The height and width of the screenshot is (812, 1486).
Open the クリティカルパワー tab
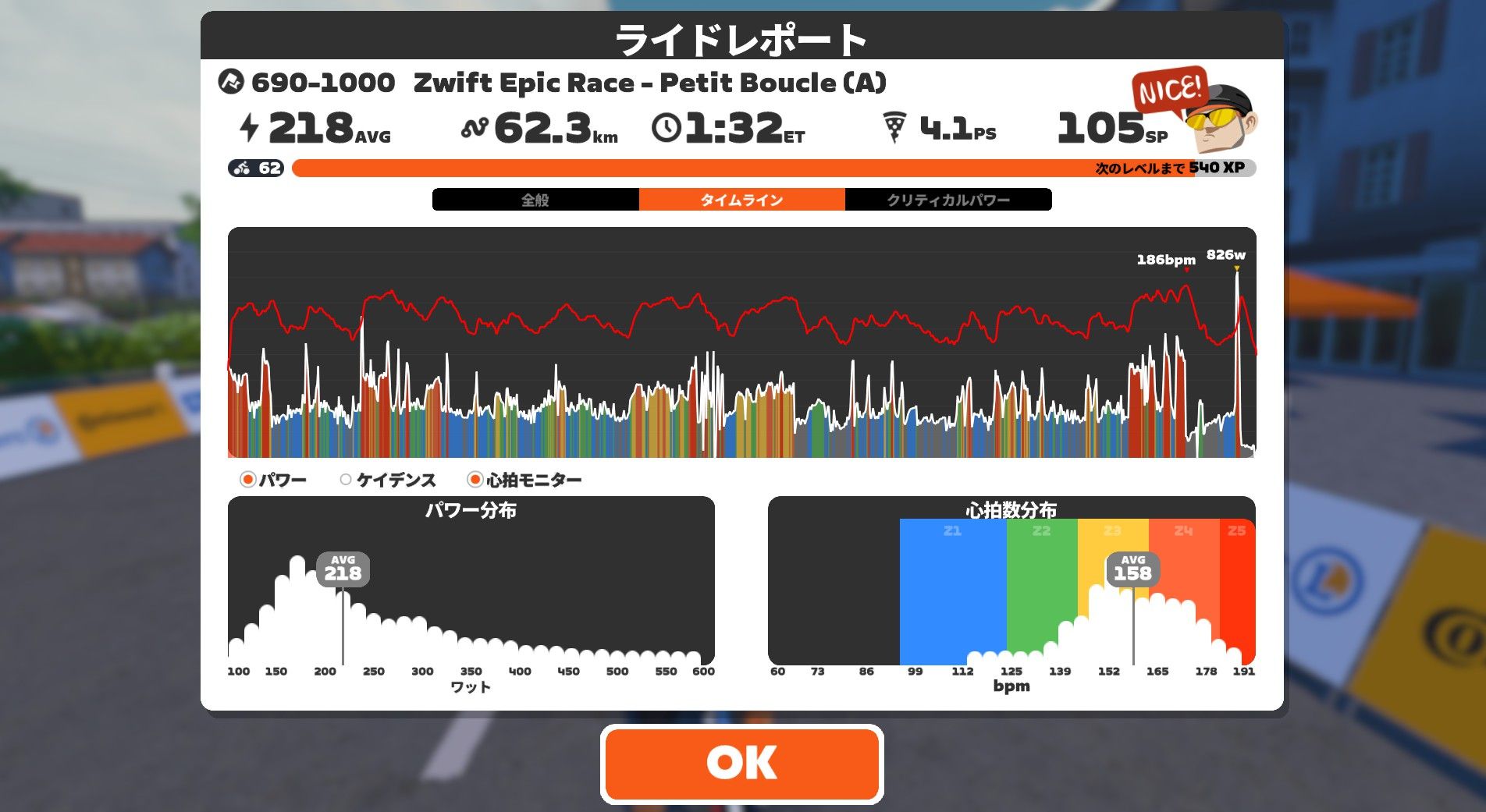(x=947, y=200)
